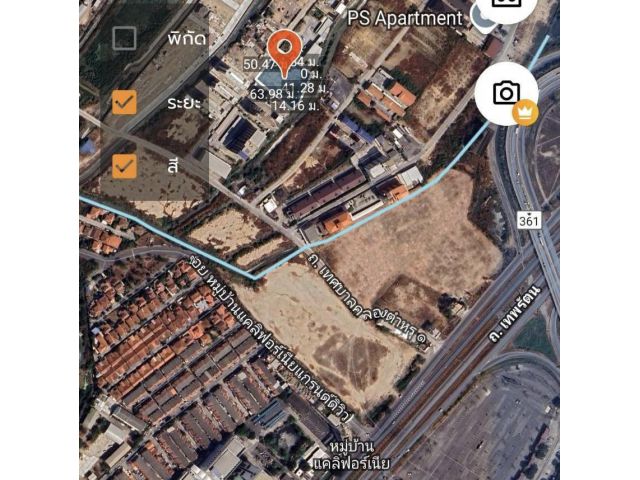The image size is (640, 480).
Task: Uncheck the สี checkbox
Action: [124, 165]
